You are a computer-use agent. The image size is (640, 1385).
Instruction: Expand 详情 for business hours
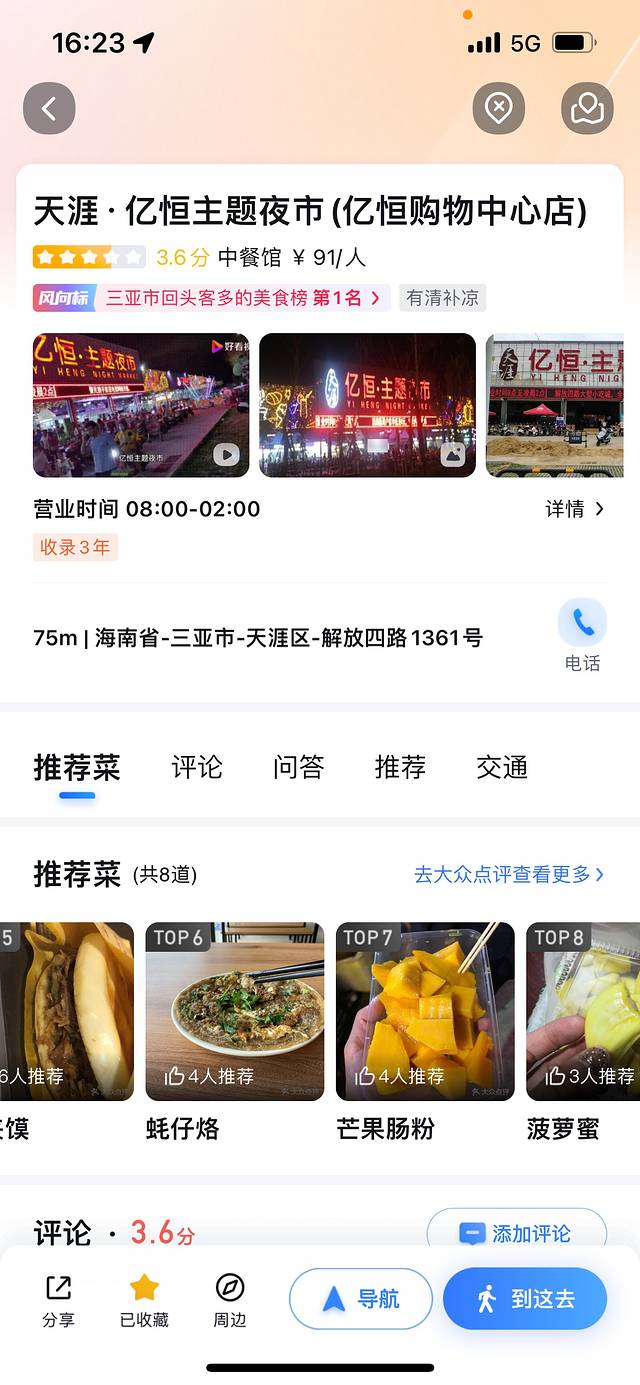pos(574,509)
